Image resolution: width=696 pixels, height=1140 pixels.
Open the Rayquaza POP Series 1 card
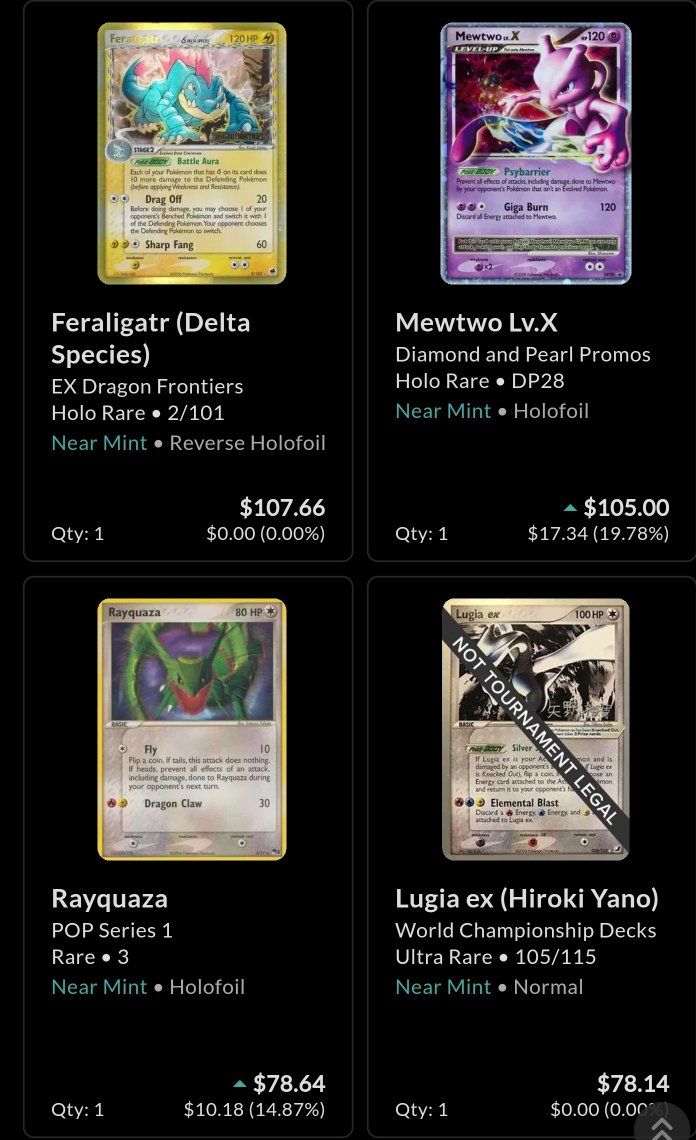(x=188, y=858)
